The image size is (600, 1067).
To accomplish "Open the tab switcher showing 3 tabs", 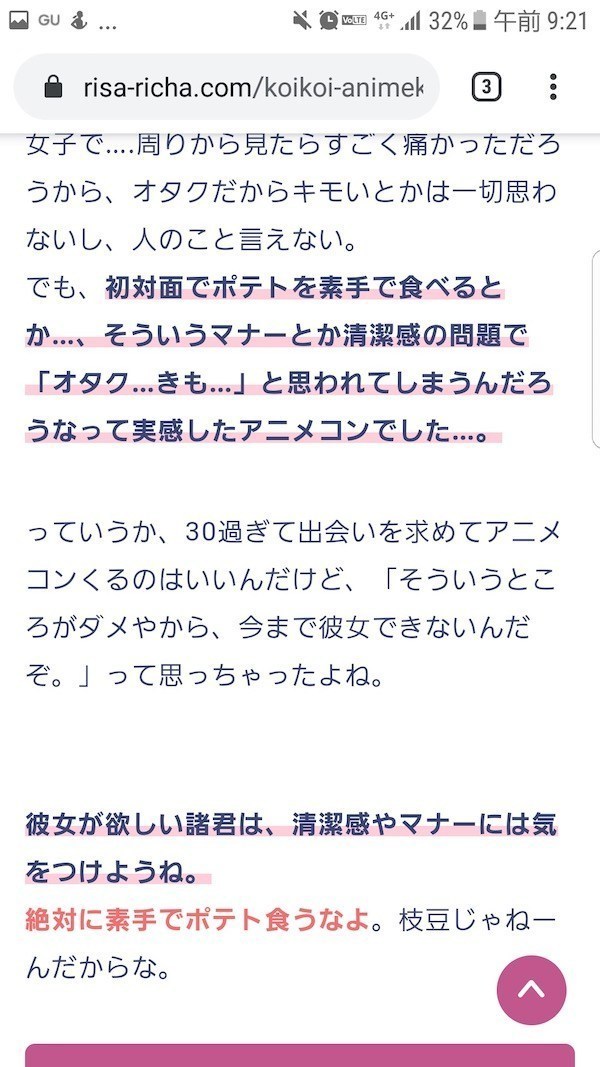I will pos(485,88).
